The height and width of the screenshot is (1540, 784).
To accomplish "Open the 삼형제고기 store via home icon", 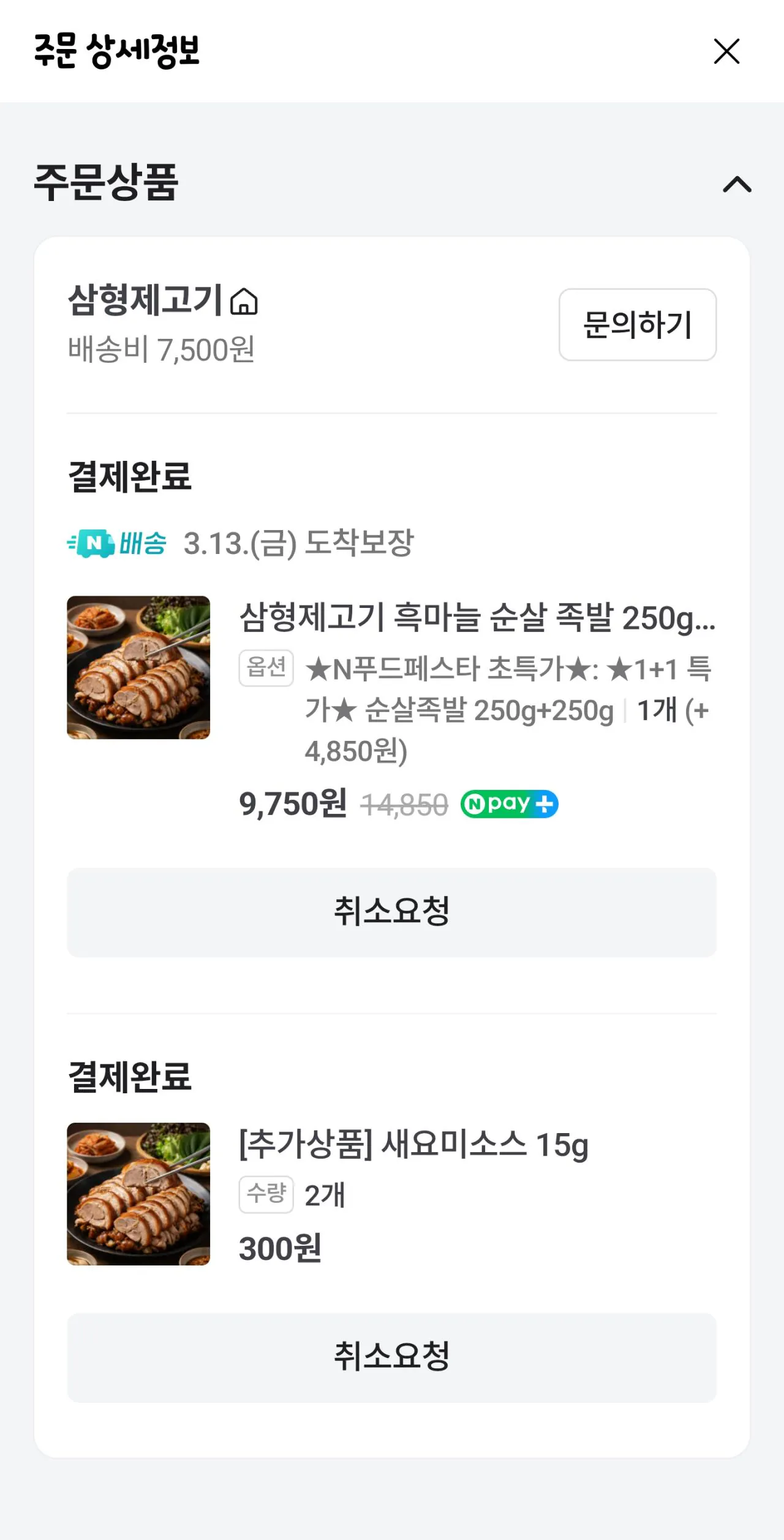I will tap(244, 302).
